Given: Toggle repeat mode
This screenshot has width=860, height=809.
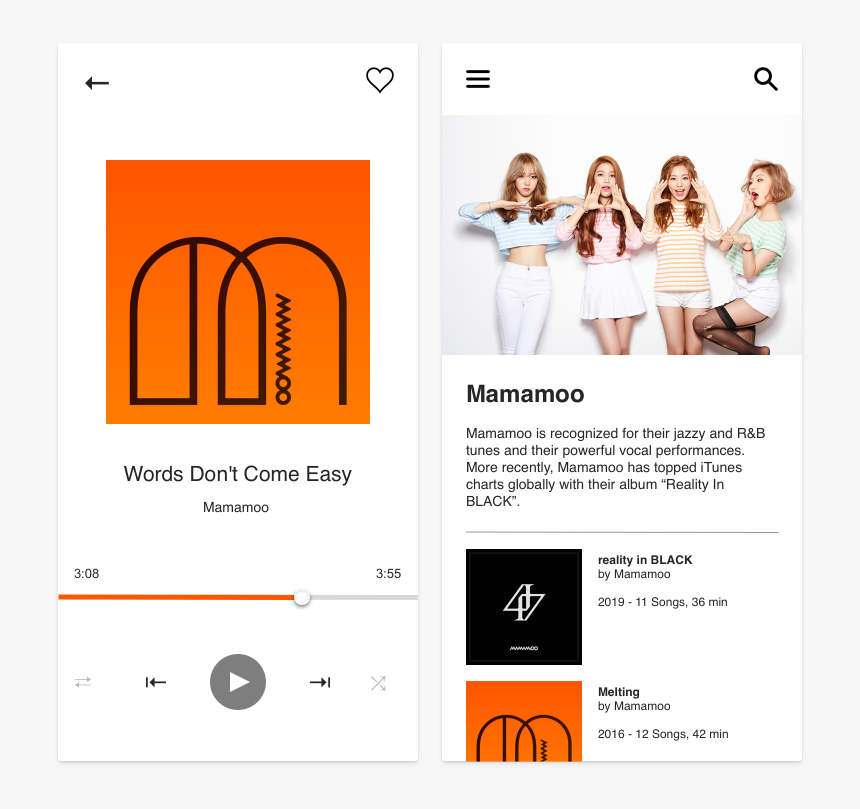Looking at the screenshot, I should point(83,682).
